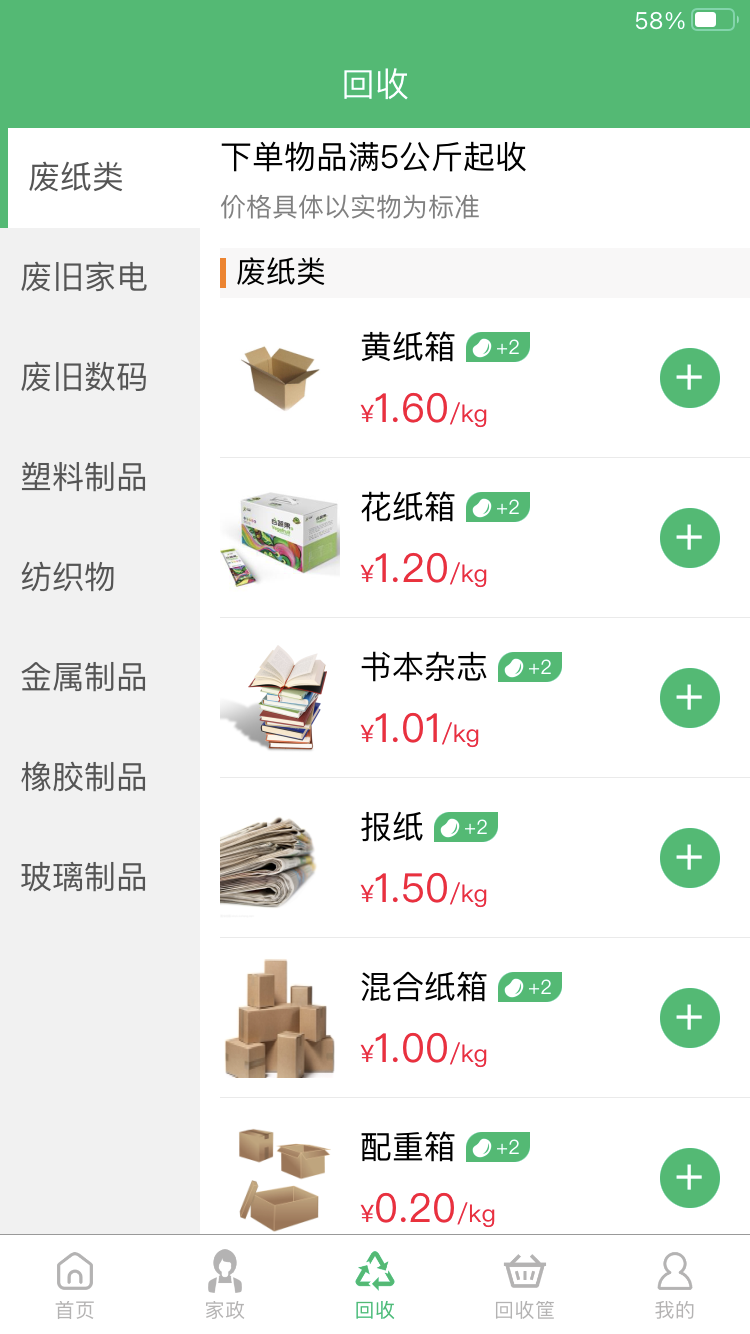Open the 金属制品 category
750x1334 pixels.
[x=100, y=678]
